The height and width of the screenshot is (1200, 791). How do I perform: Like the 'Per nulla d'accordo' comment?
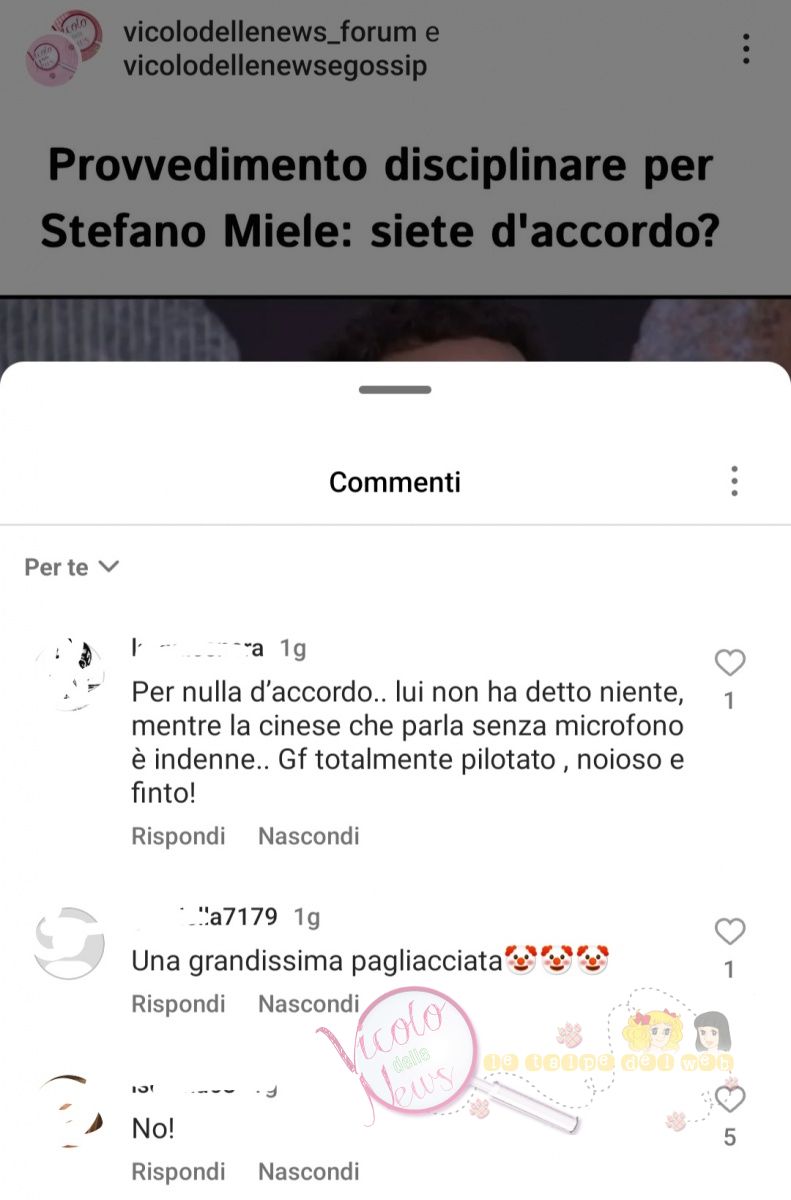[730, 663]
